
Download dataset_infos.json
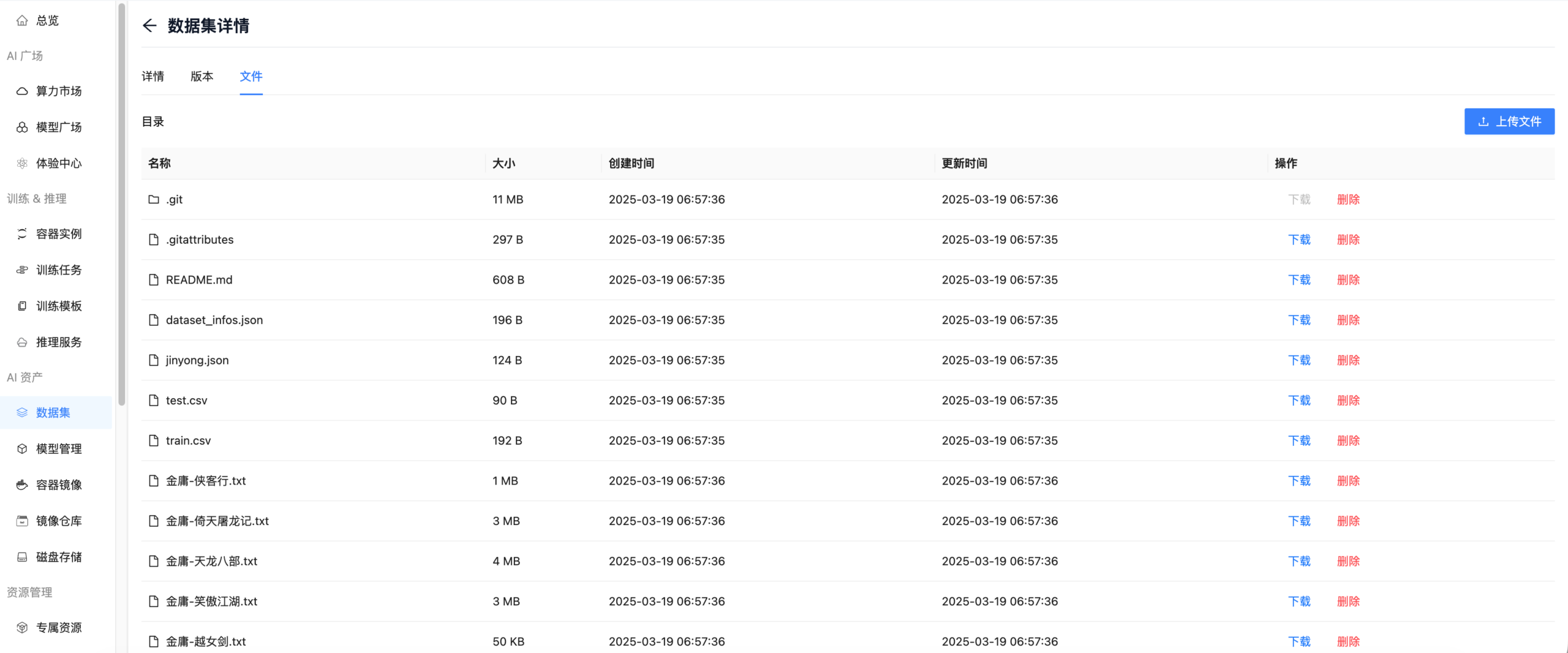pyautogui.click(x=1298, y=320)
